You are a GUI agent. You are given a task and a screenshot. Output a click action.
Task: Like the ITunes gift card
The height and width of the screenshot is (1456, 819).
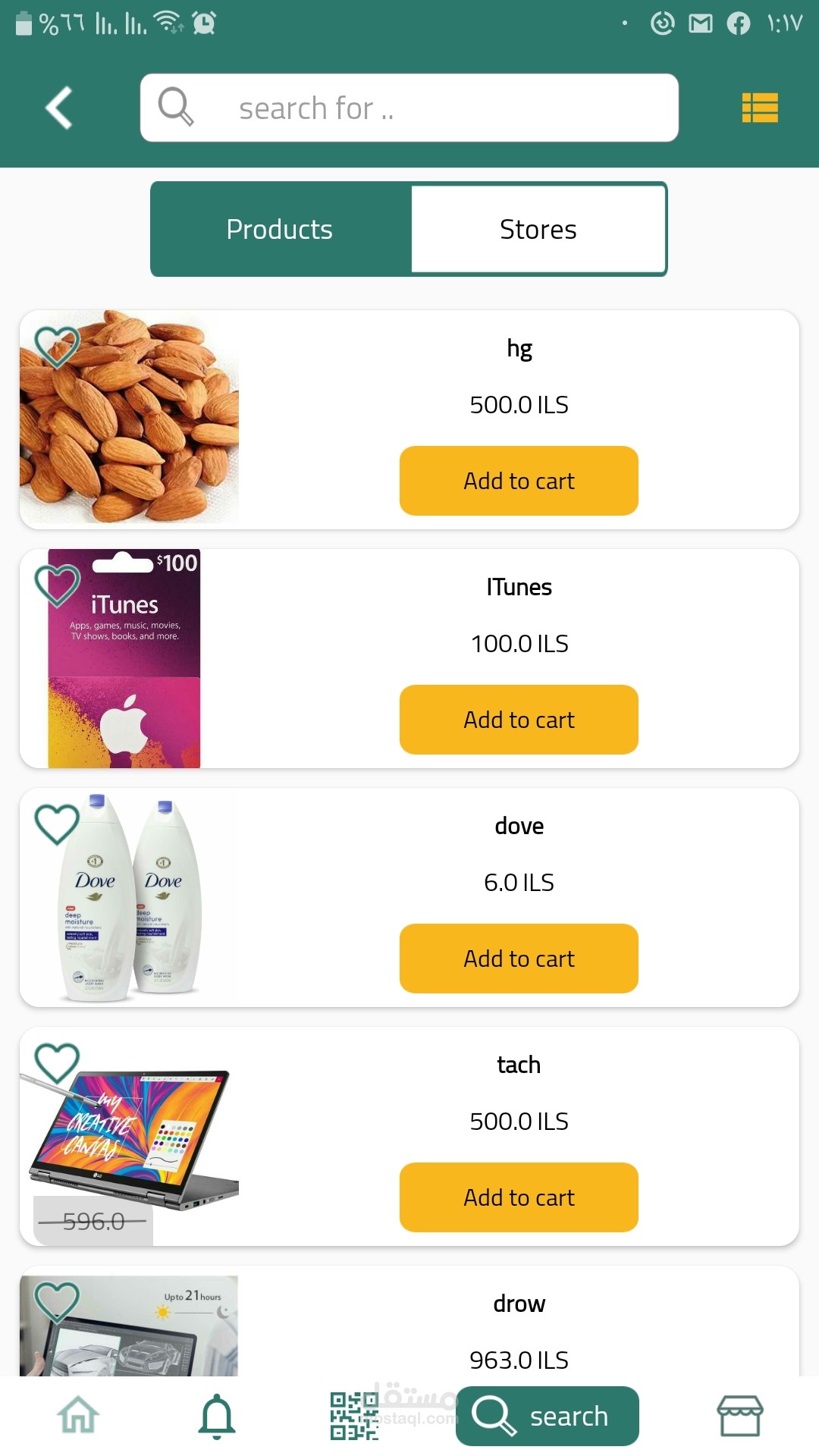[x=58, y=585]
